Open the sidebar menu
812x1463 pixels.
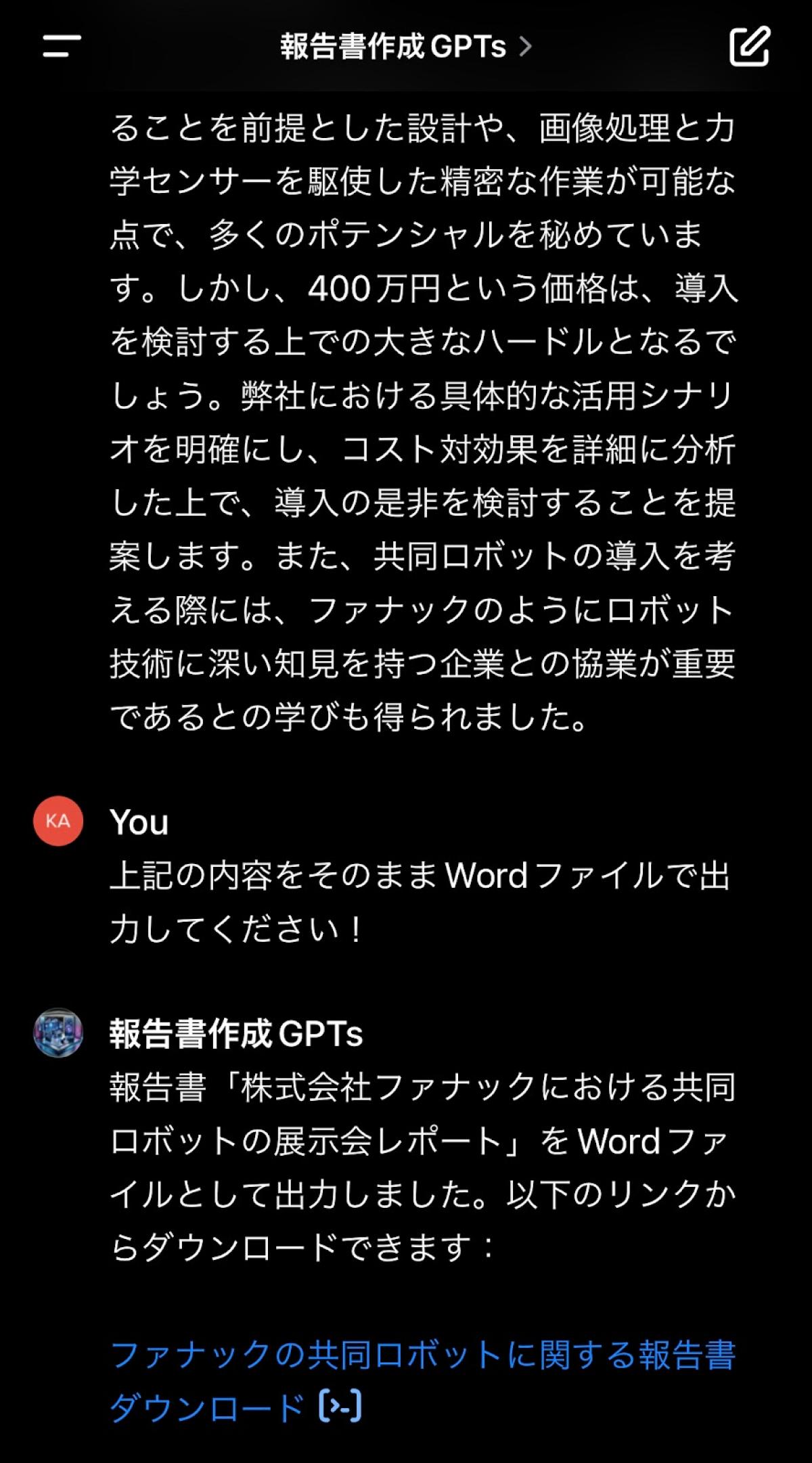(62, 46)
